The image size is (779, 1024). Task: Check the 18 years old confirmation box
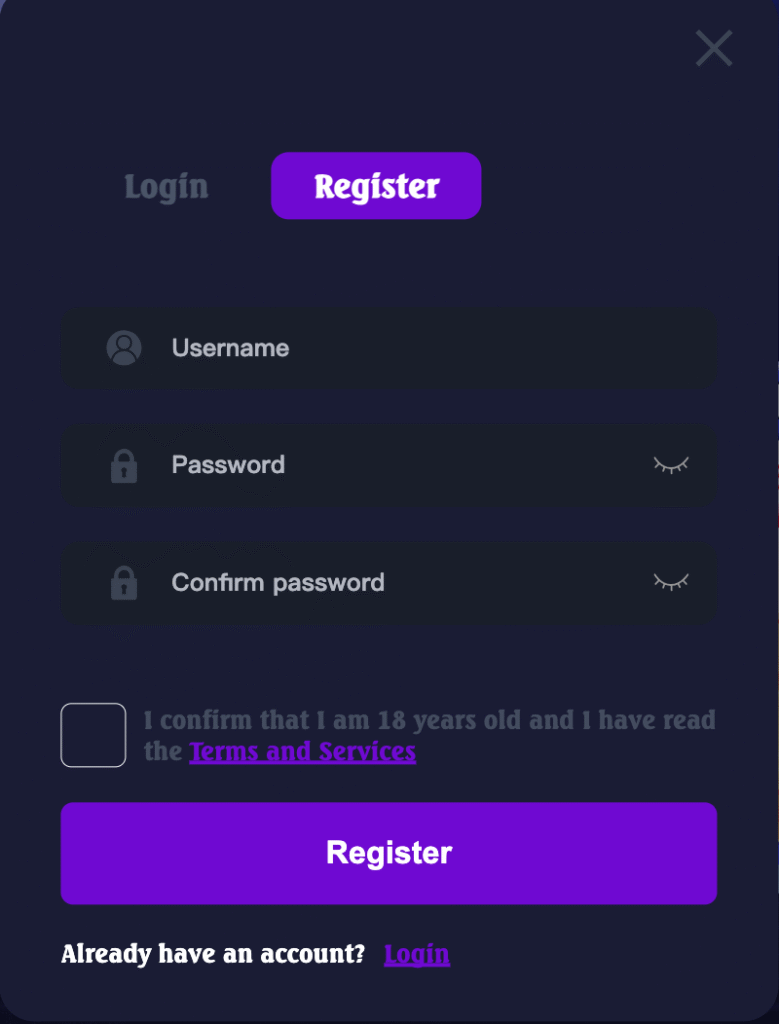93,735
